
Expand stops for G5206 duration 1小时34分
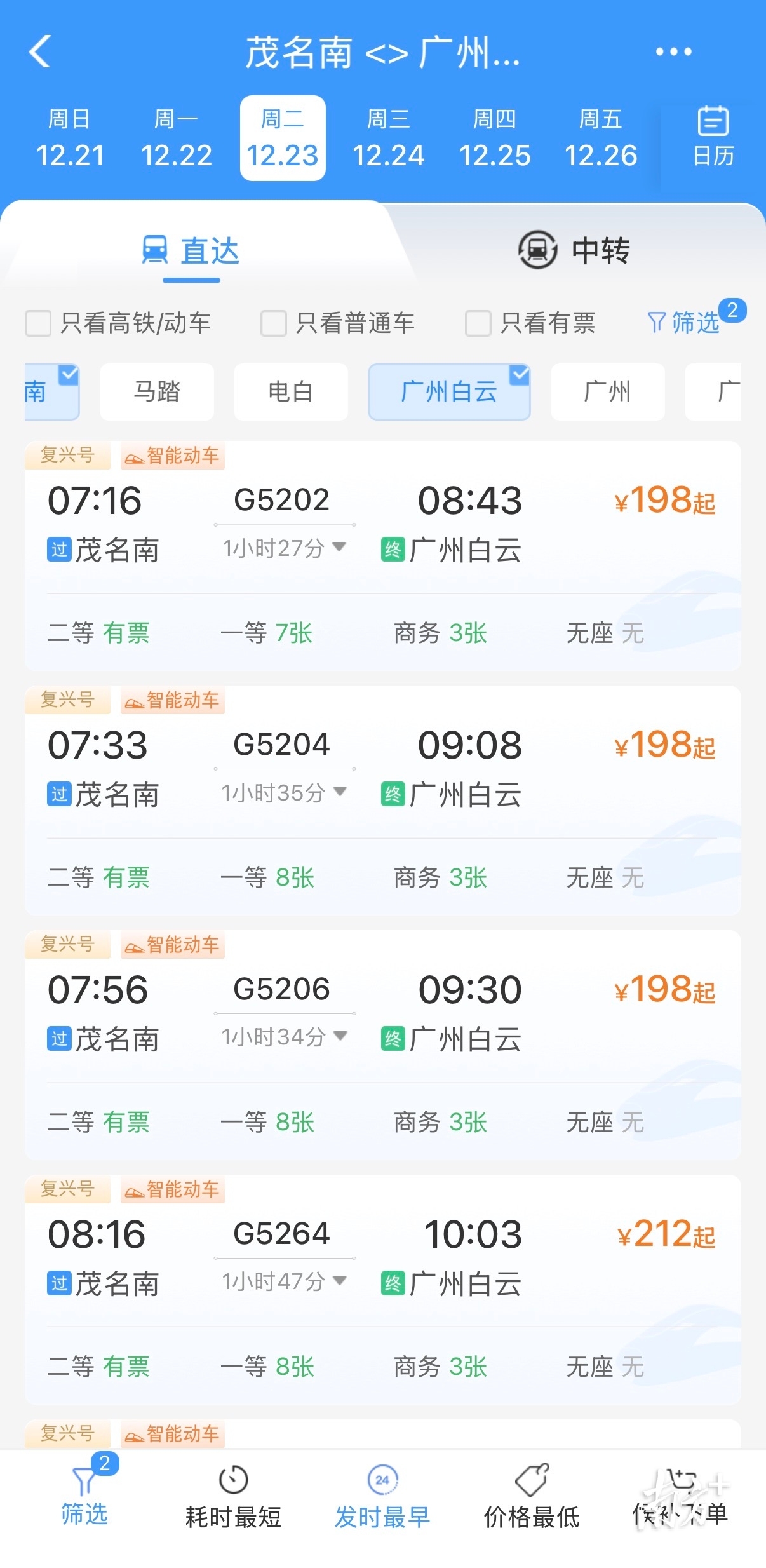pos(284,1037)
